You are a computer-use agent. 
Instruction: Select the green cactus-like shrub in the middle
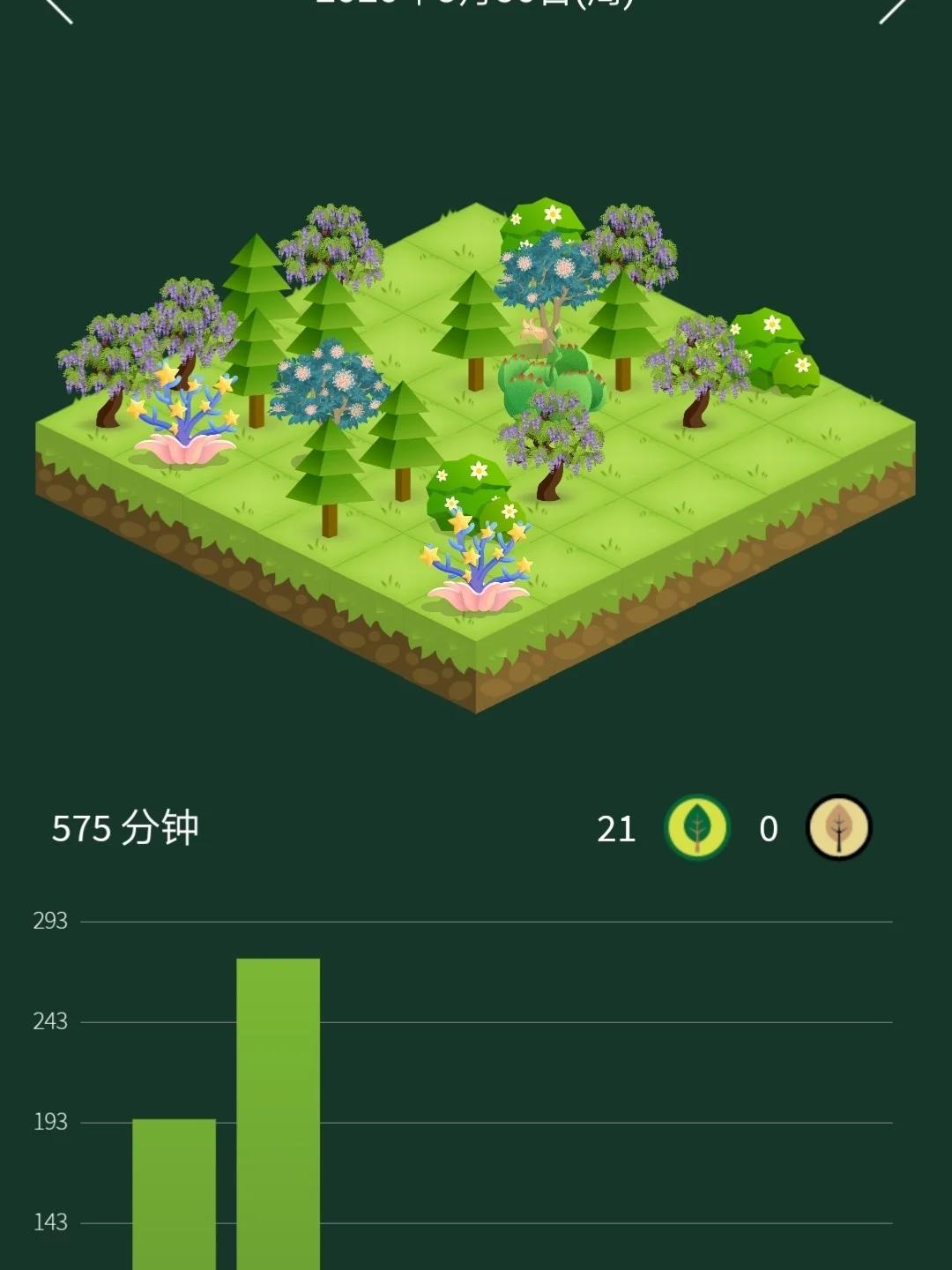(547, 379)
